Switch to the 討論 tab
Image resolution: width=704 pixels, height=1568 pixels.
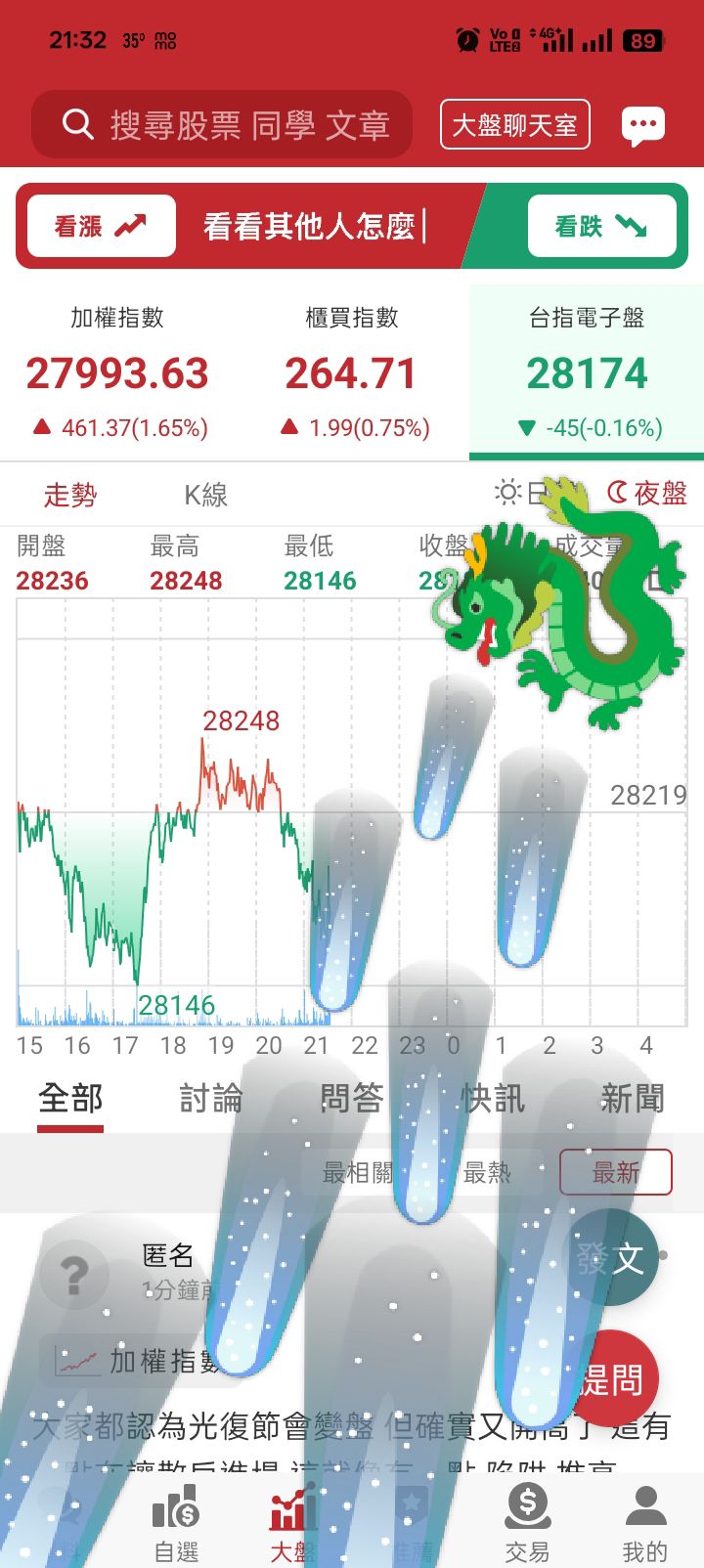pos(211,1099)
